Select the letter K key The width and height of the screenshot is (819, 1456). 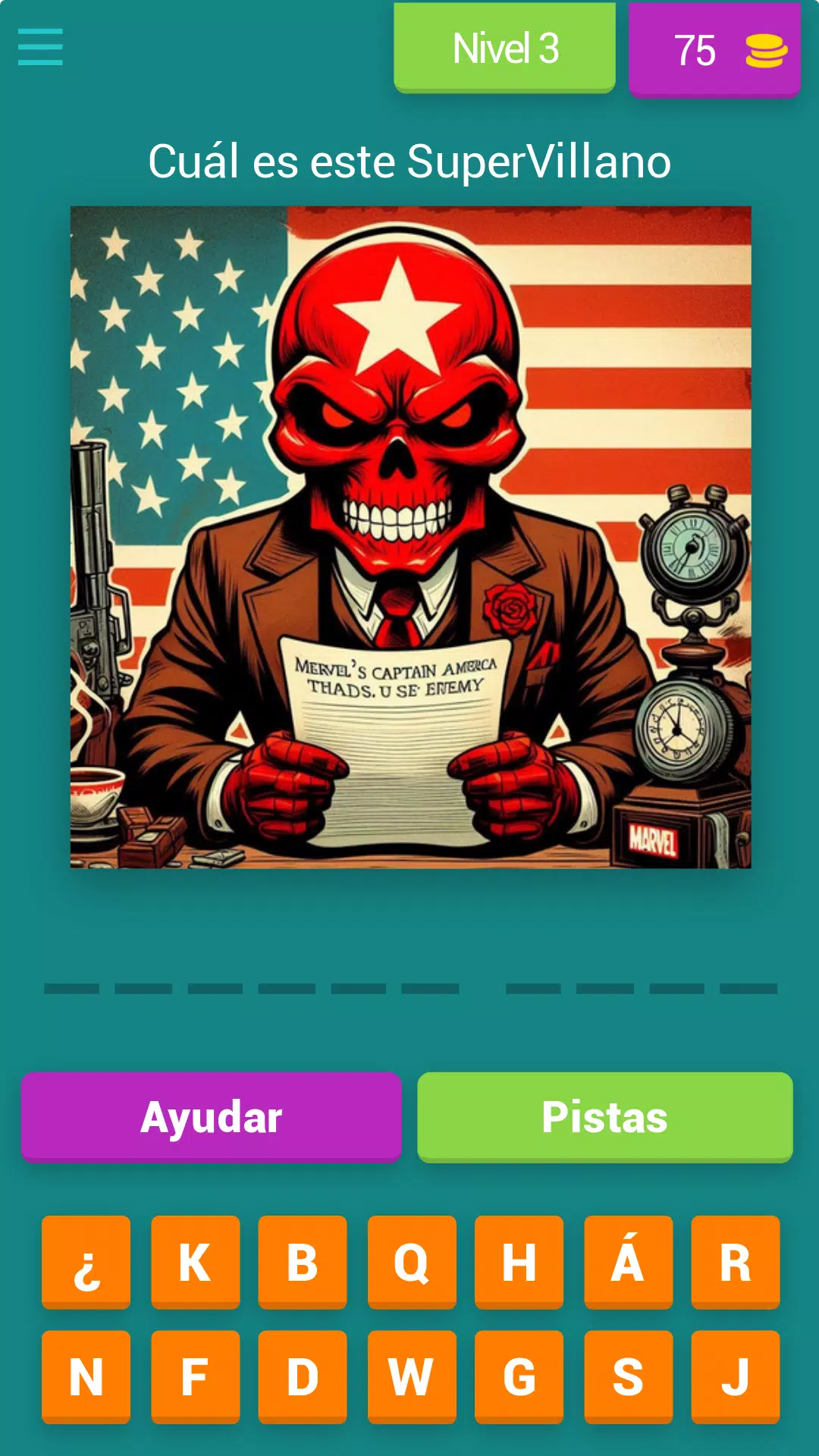pyautogui.click(x=195, y=1262)
